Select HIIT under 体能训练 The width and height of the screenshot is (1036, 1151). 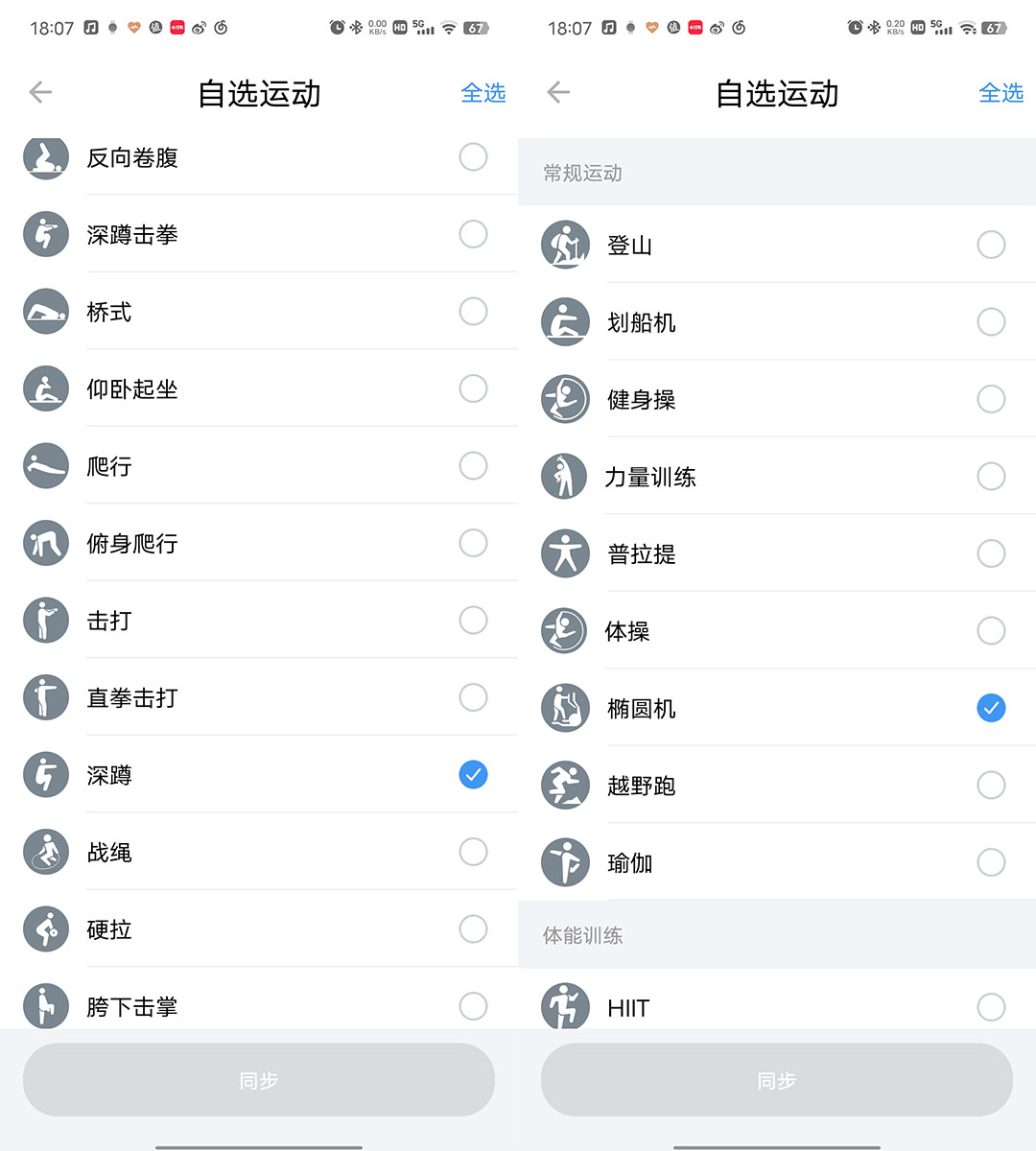tap(991, 1007)
